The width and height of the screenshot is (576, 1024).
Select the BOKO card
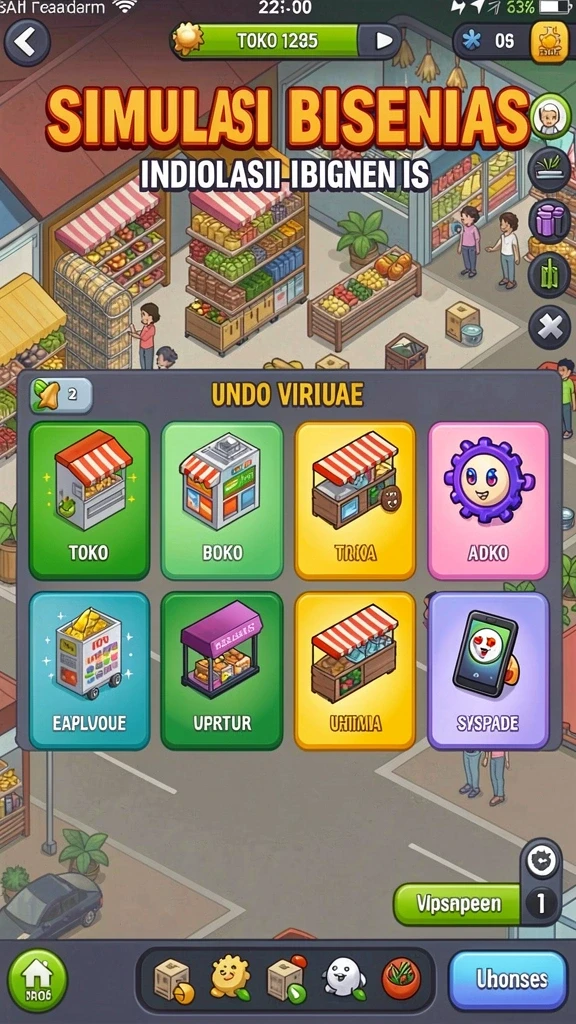pyautogui.click(x=222, y=501)
